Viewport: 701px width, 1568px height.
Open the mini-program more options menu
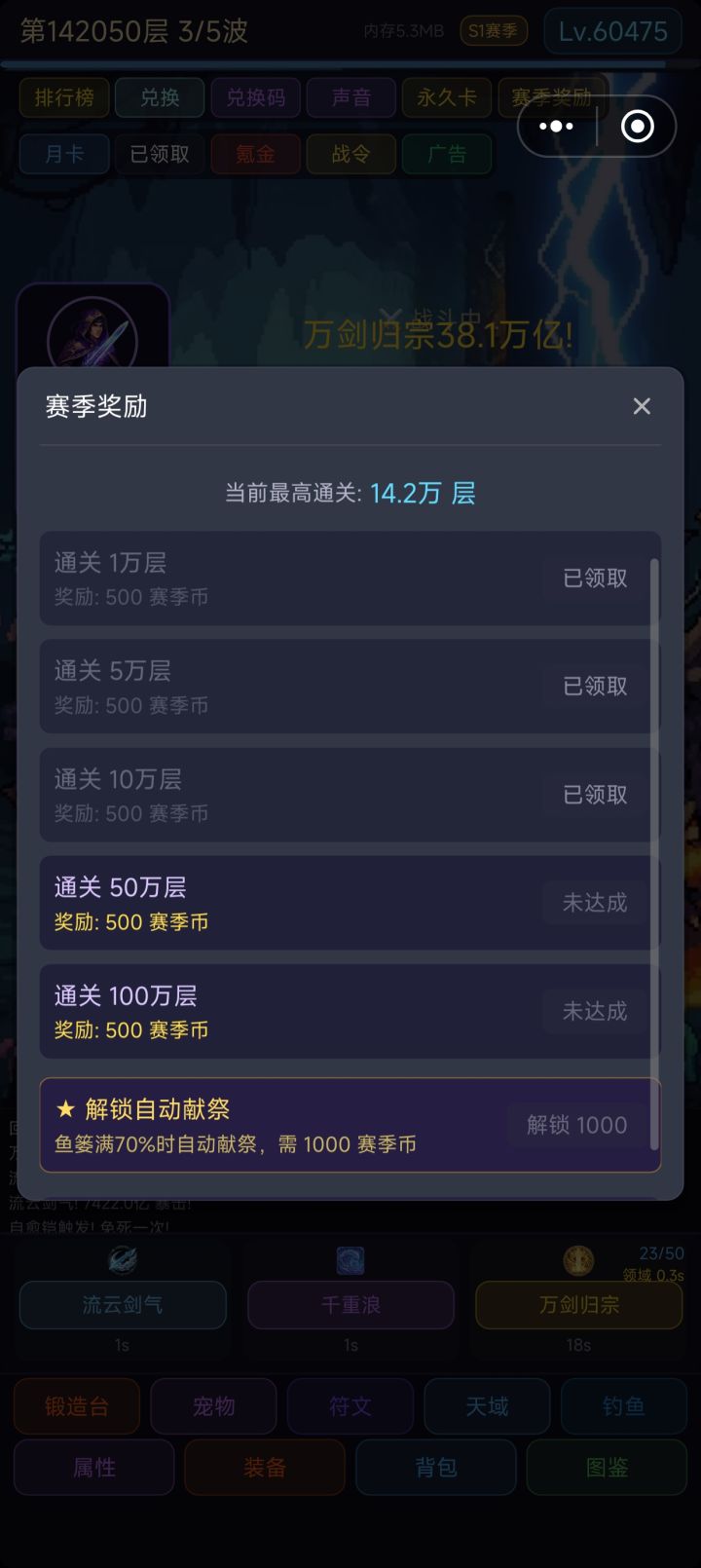tap(555, 126)
